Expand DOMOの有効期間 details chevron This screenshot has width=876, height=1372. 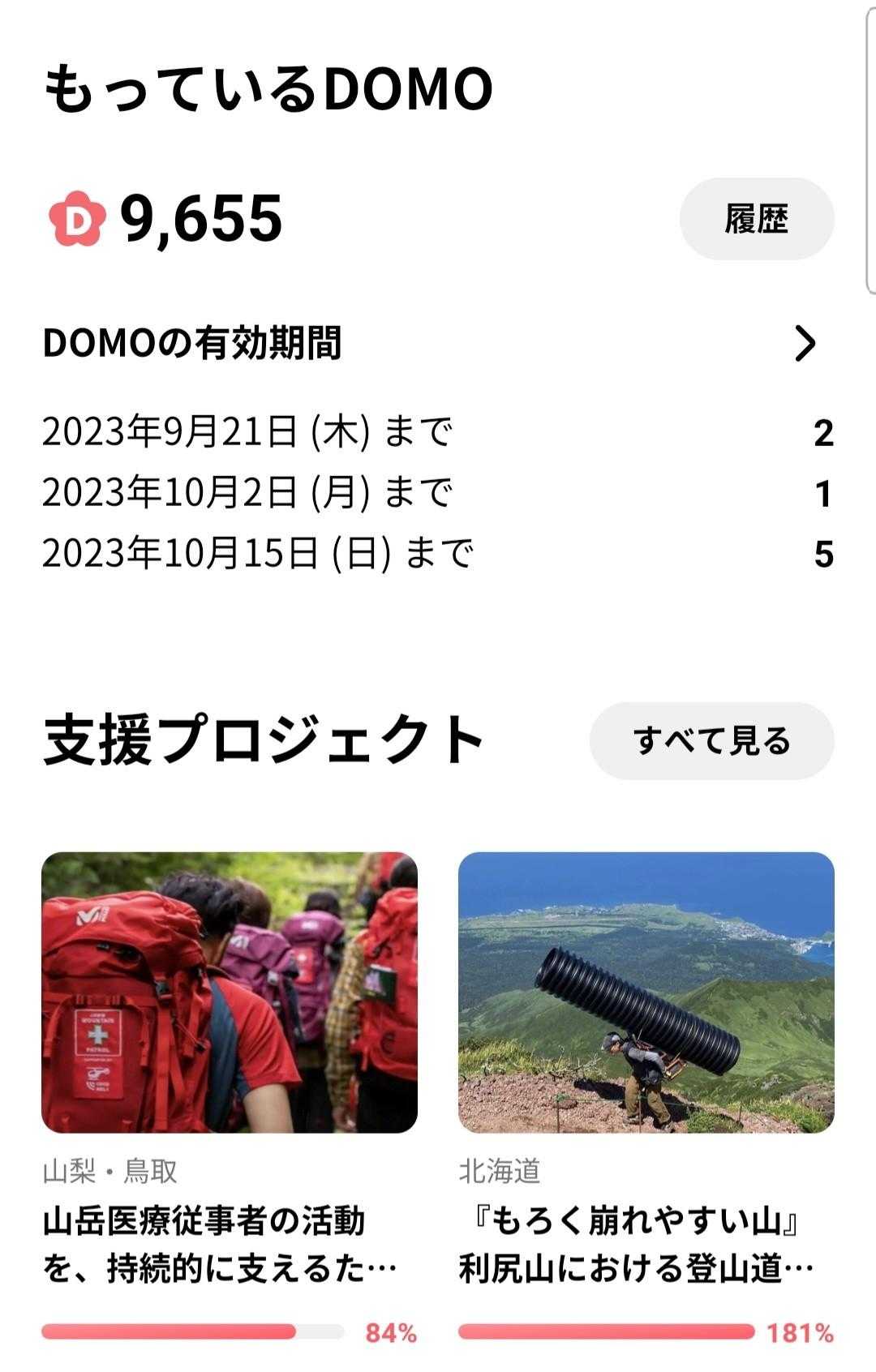805,343
